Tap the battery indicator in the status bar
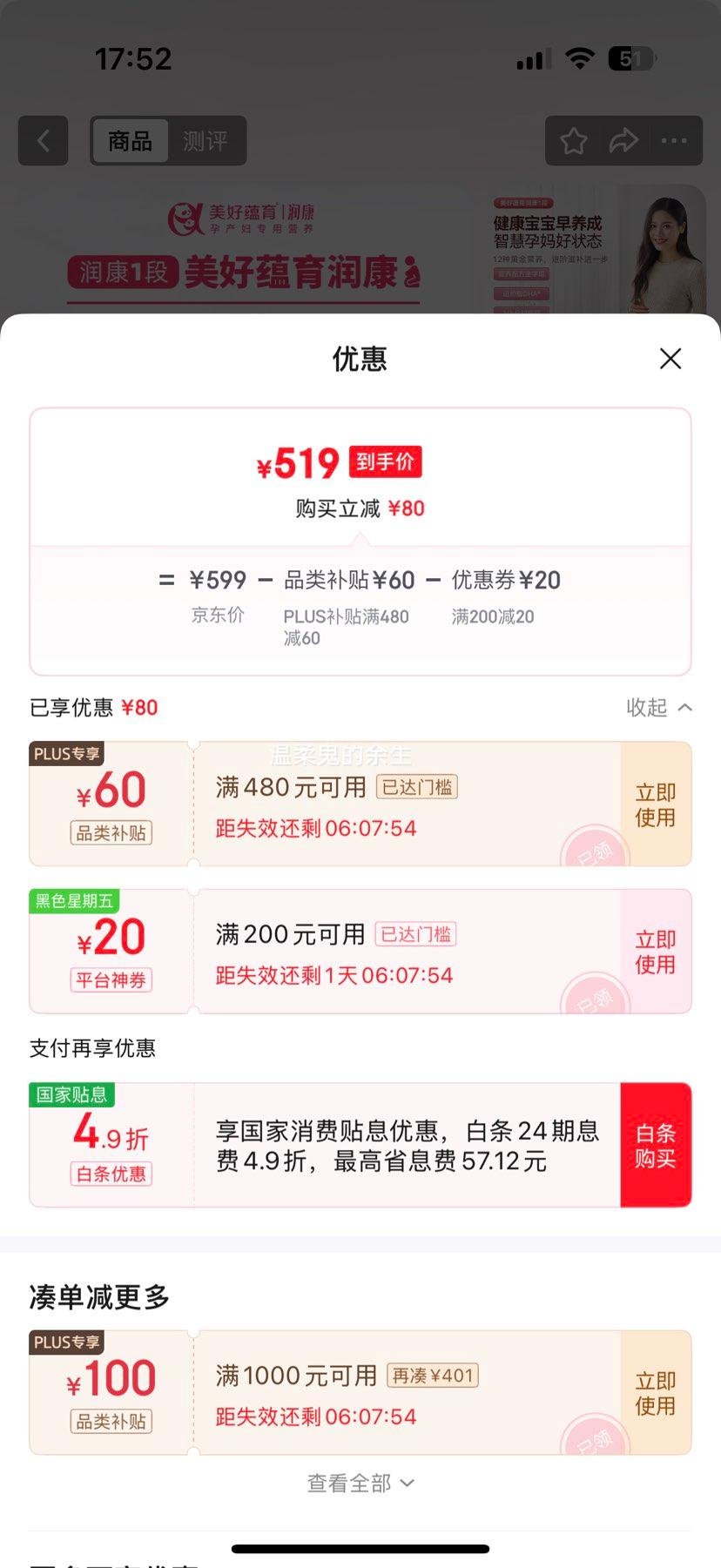Viewport: 721px width, 1568px height. (630, 58)
